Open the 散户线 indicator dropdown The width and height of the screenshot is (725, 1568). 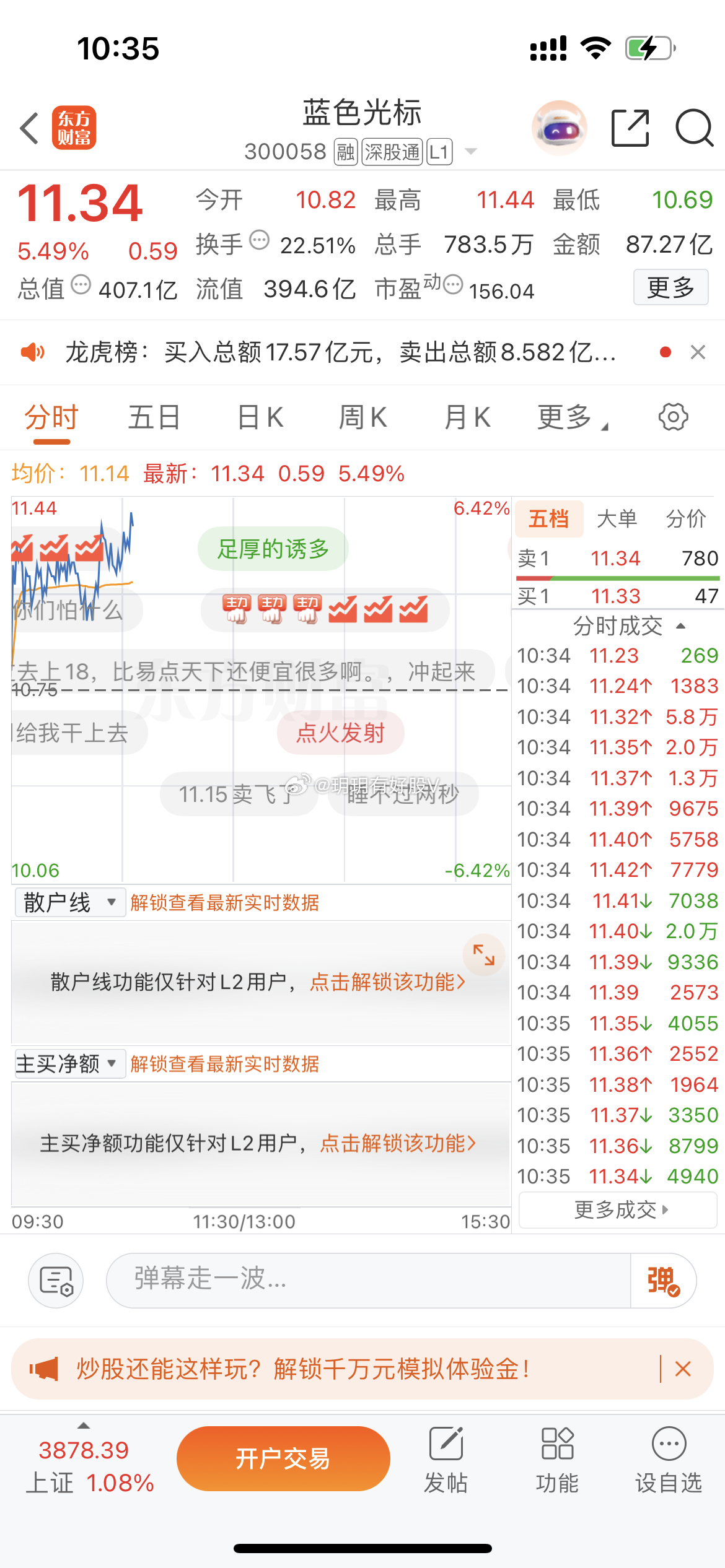pos(70,902)
